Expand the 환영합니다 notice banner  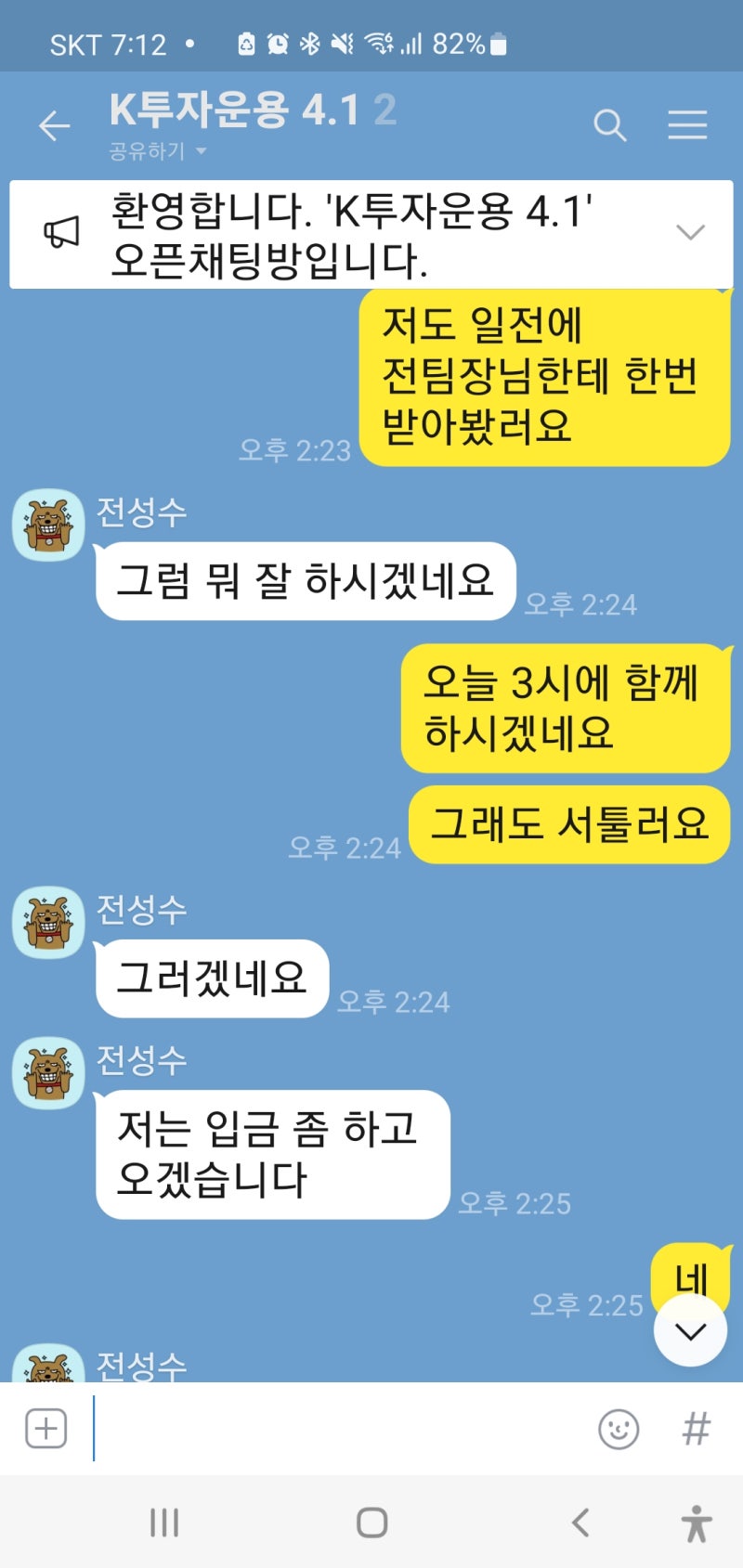click(x=690, y=232)
